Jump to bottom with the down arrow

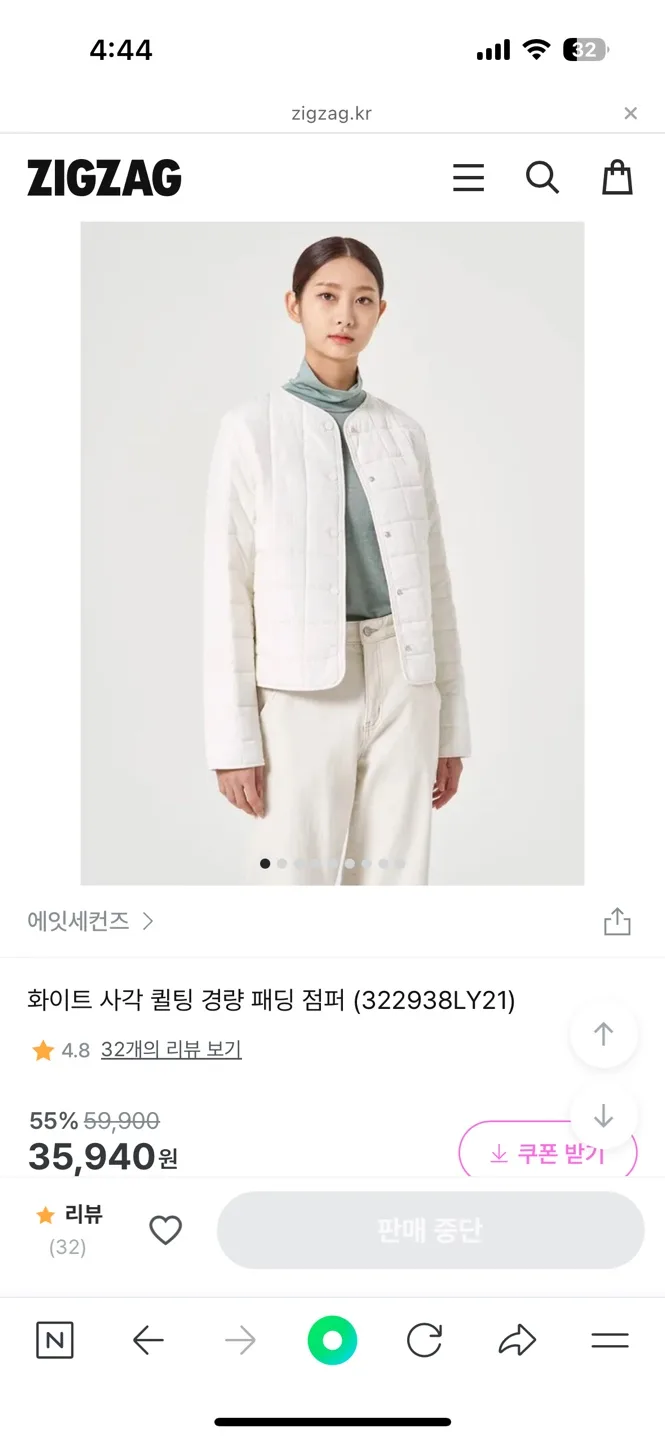click(x=603, y=1116)
